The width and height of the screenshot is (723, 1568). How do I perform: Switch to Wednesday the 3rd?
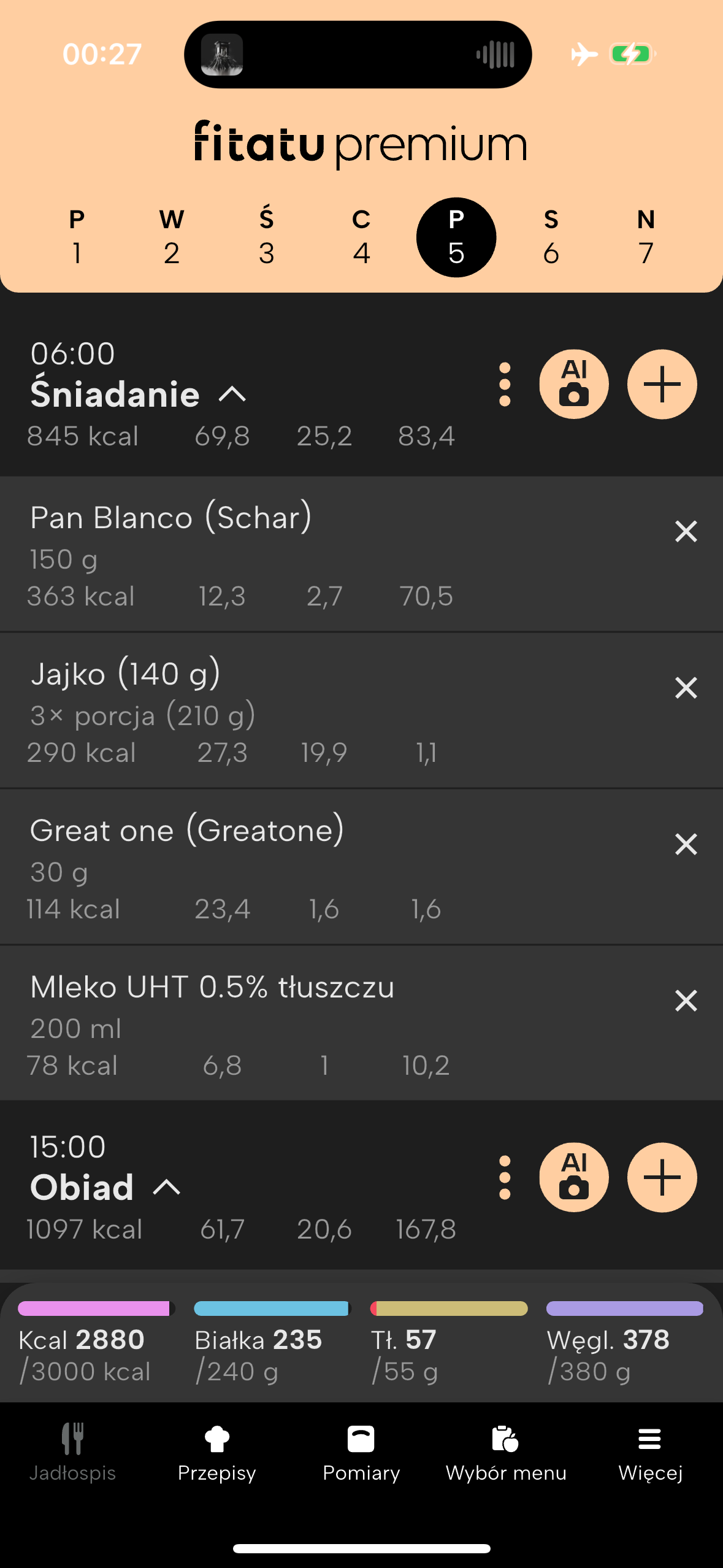pos(266,237)
